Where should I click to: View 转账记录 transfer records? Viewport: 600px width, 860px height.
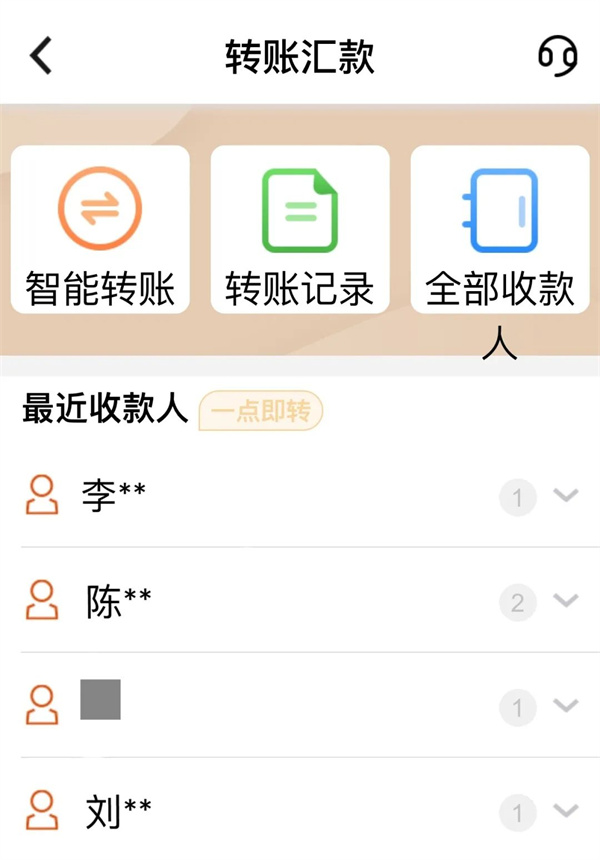tap(300, 229)
